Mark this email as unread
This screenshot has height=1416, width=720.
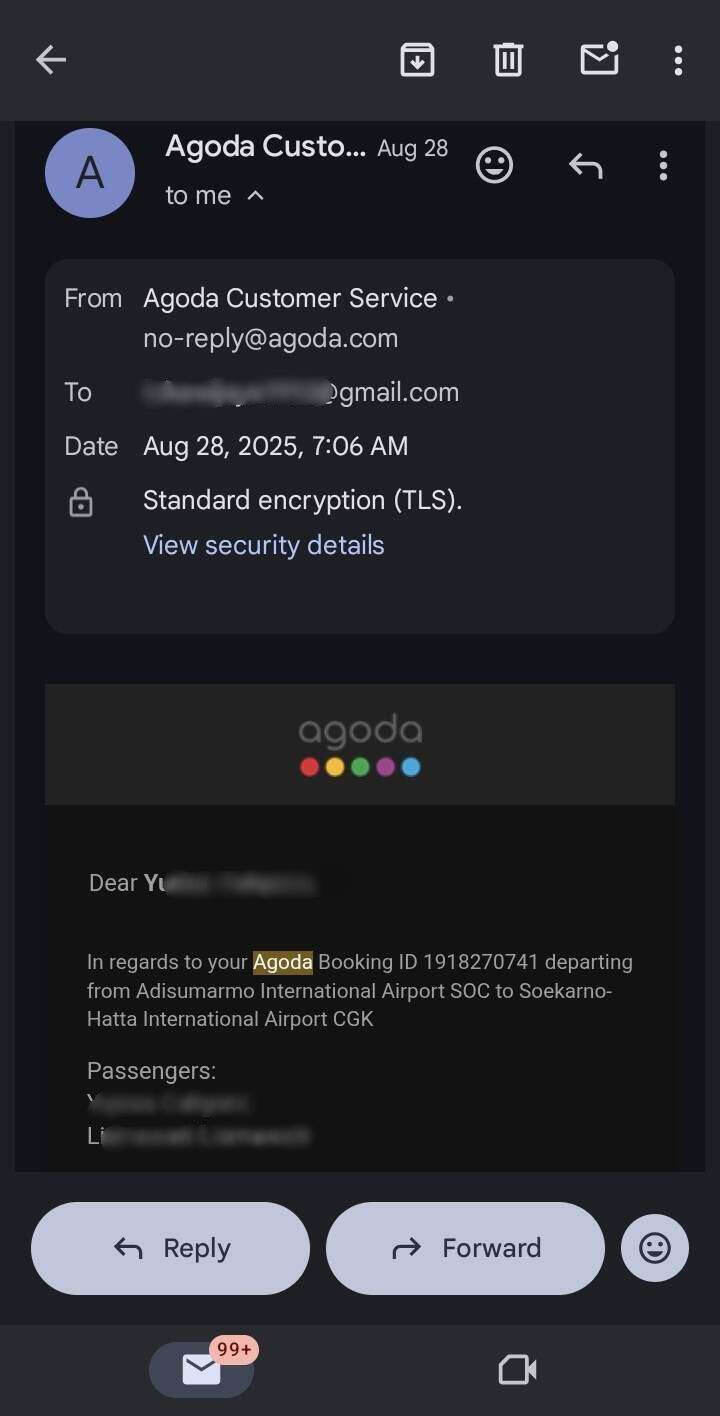[x=599, y=60]
